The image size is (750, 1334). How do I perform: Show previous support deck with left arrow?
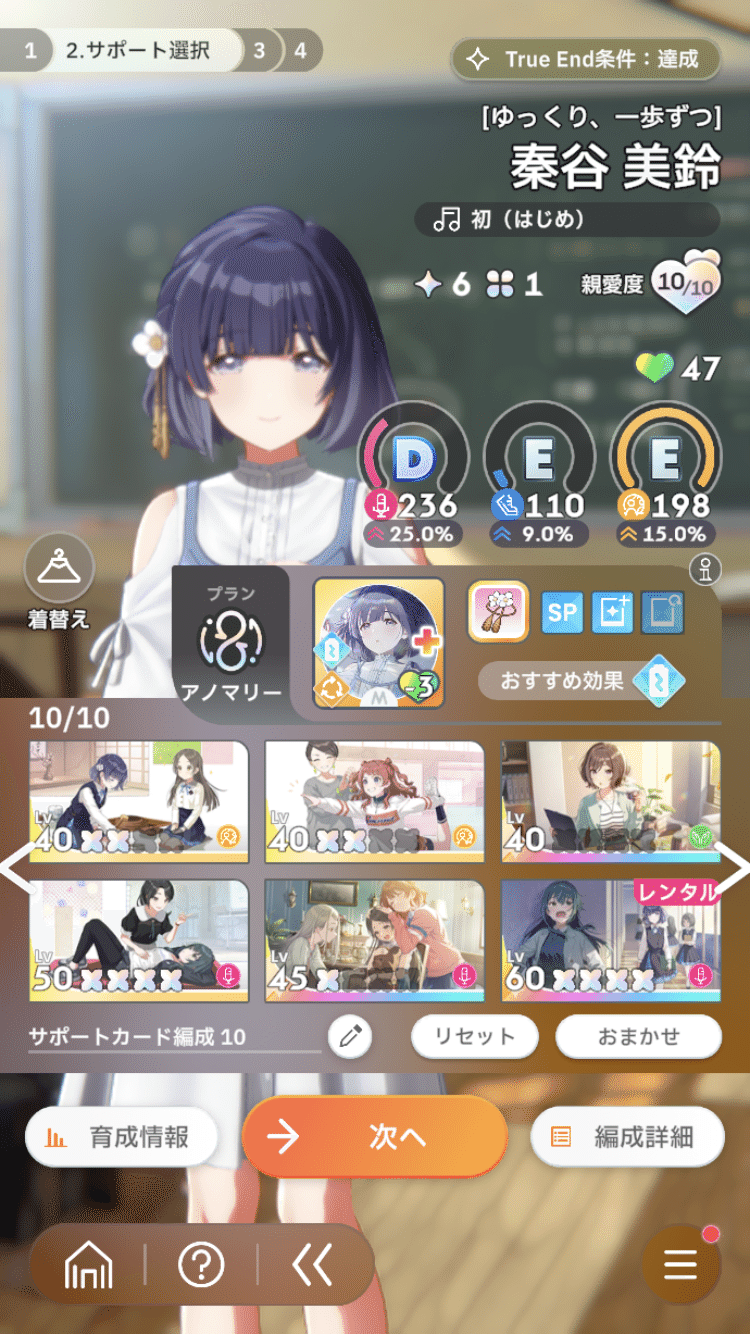coord(16,870)
